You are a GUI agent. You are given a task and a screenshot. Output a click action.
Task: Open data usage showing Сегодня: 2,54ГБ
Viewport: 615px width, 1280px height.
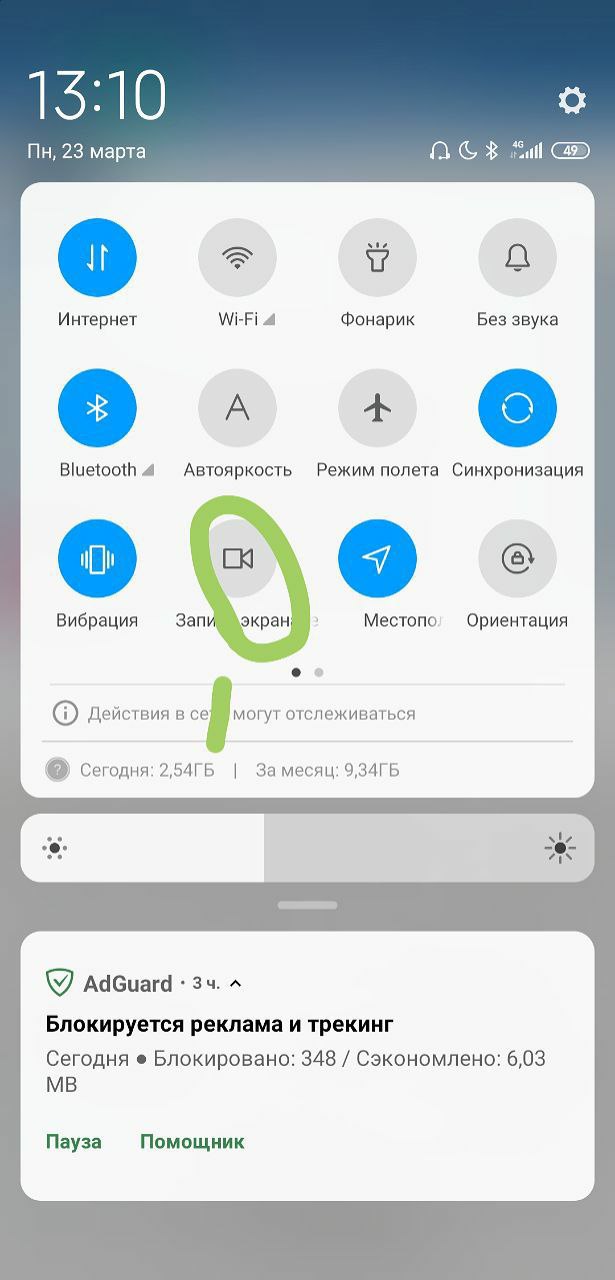coord(130,770)
